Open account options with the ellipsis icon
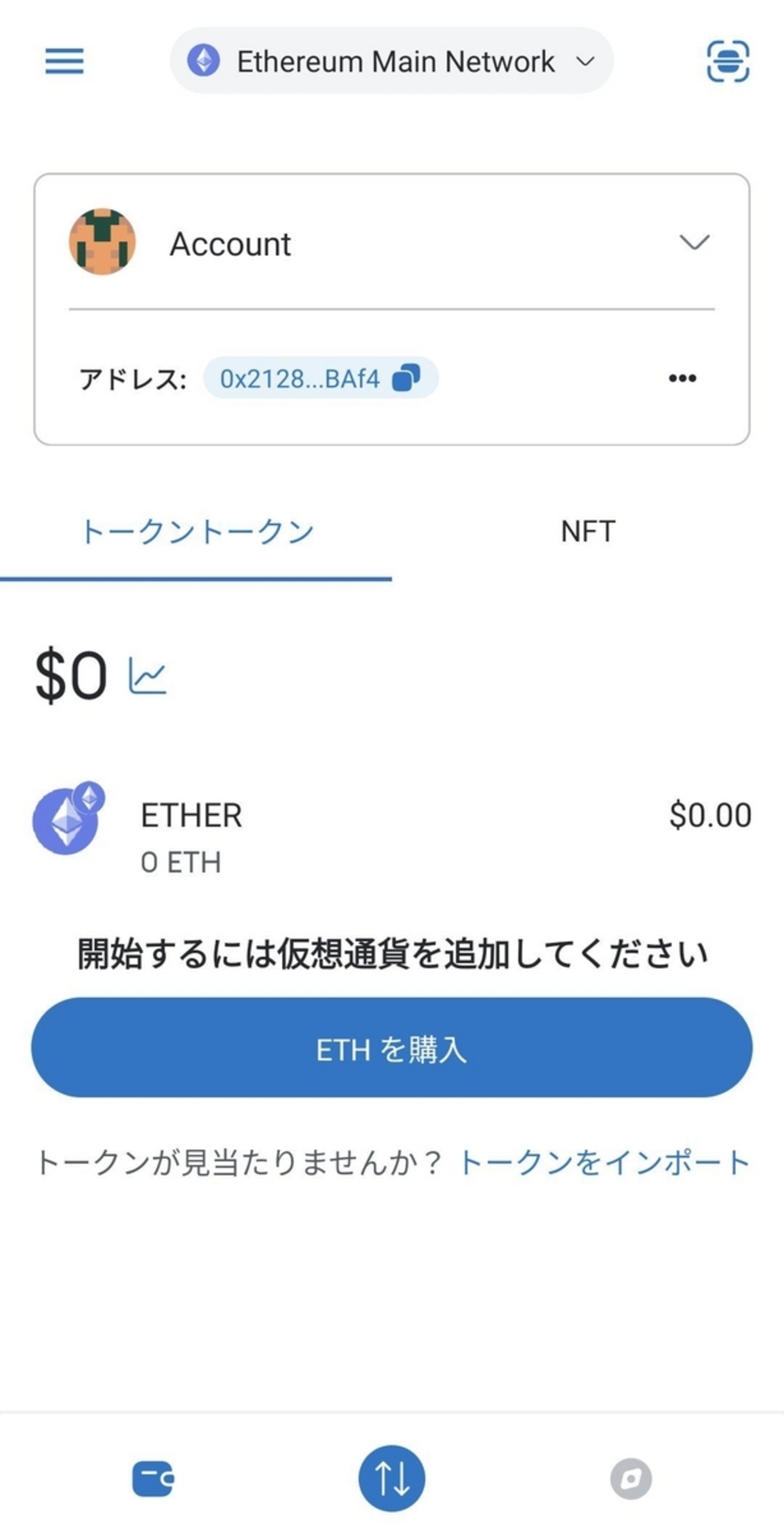 point(683,379)
